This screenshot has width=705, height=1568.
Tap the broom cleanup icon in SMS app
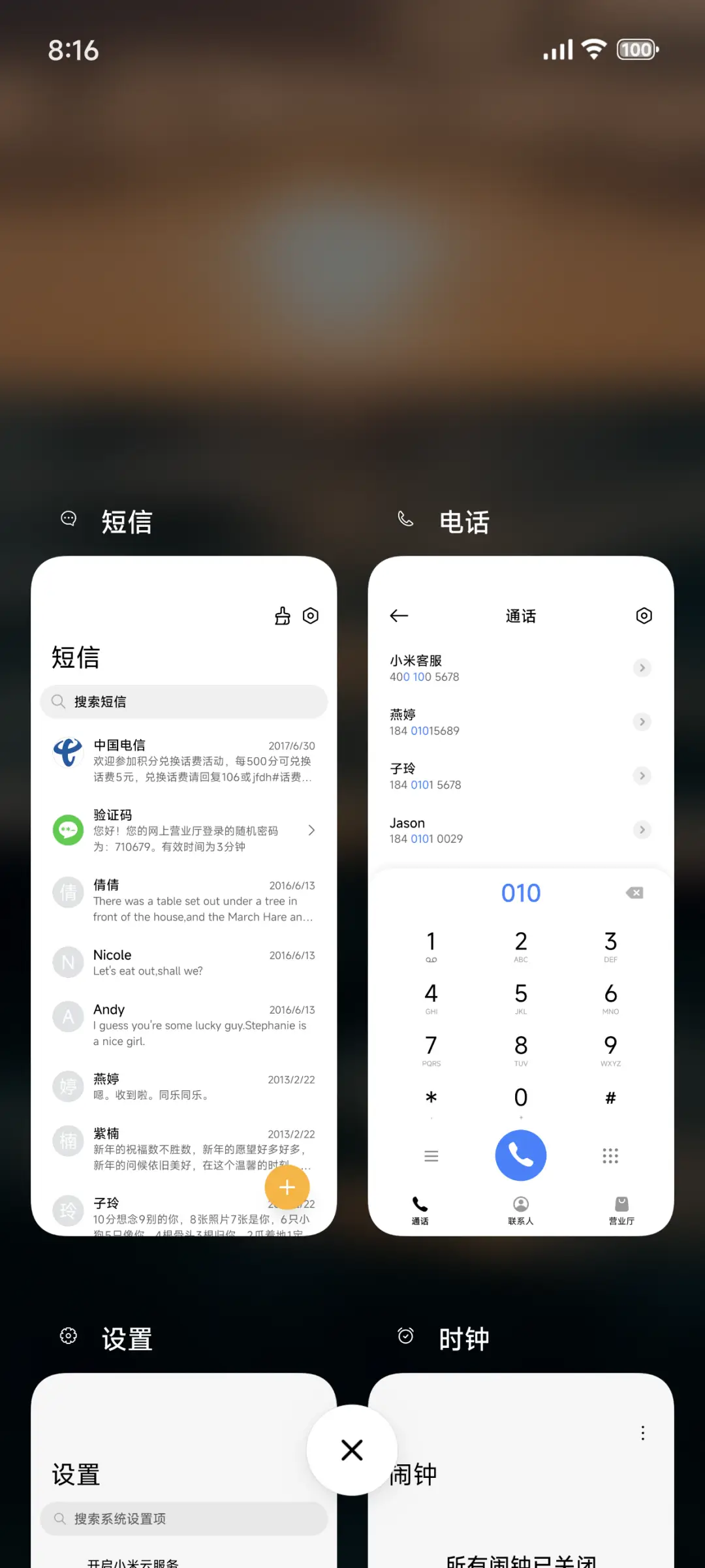(x=282, y=615)
